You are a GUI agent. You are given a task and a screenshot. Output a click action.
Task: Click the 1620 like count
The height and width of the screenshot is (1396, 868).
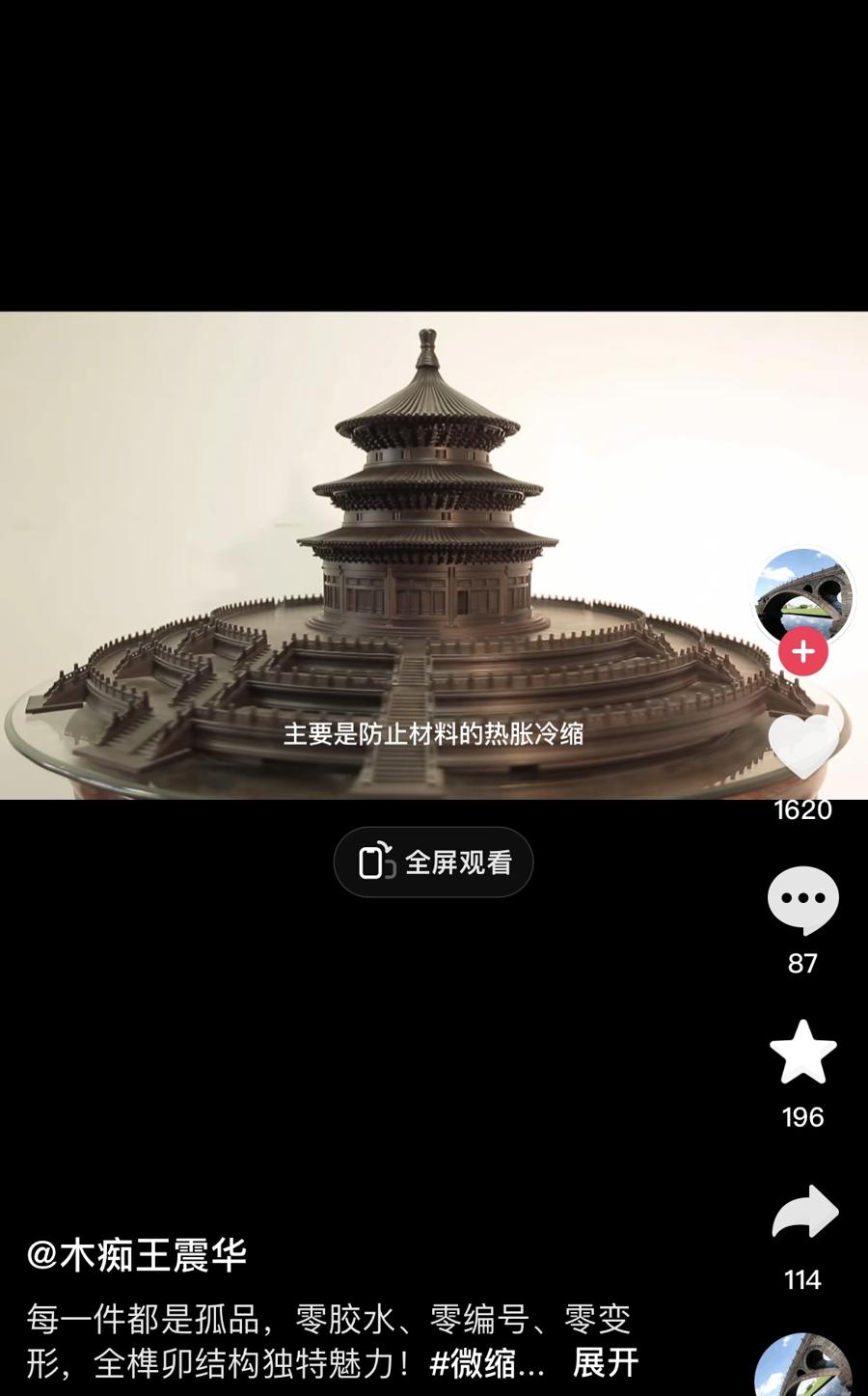click(x=802, y=810)
